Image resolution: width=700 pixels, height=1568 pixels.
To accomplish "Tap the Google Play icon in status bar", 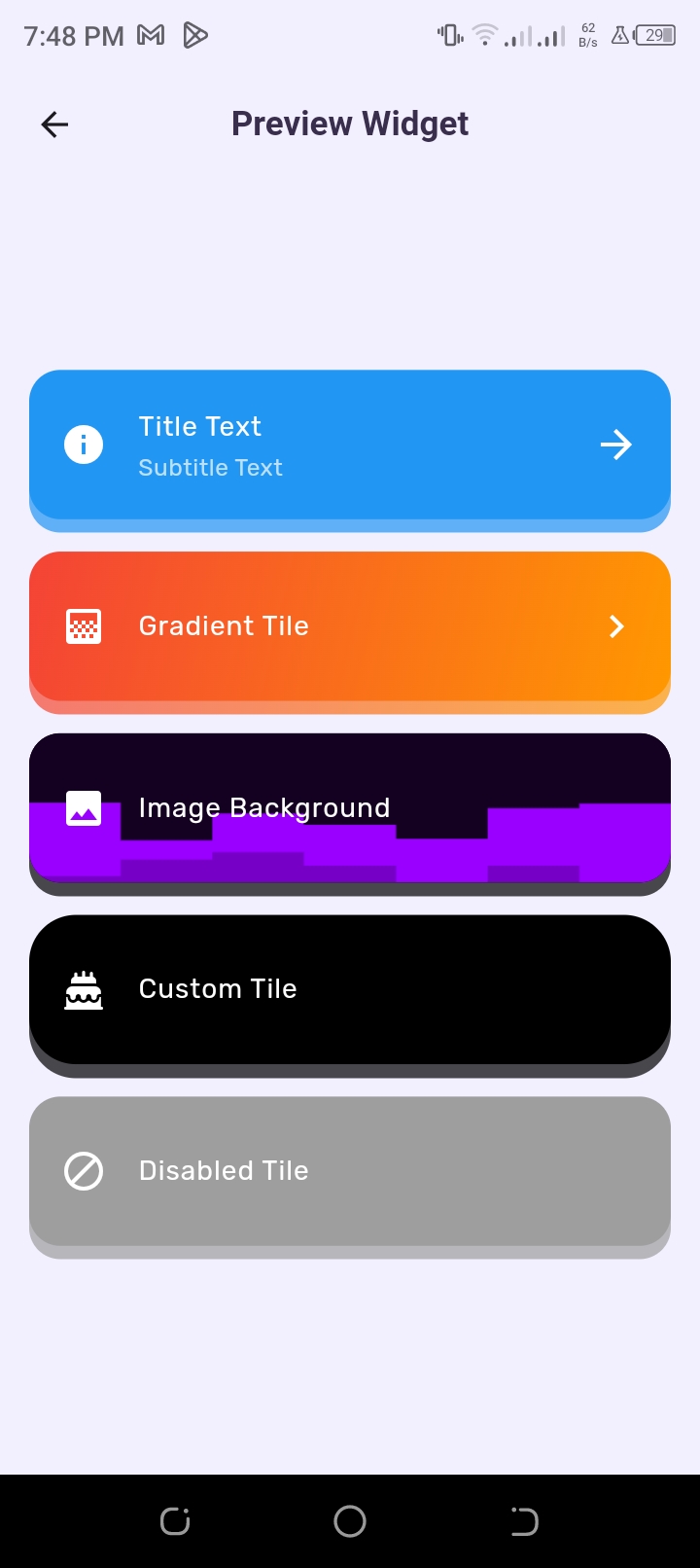I will (194, 35).
